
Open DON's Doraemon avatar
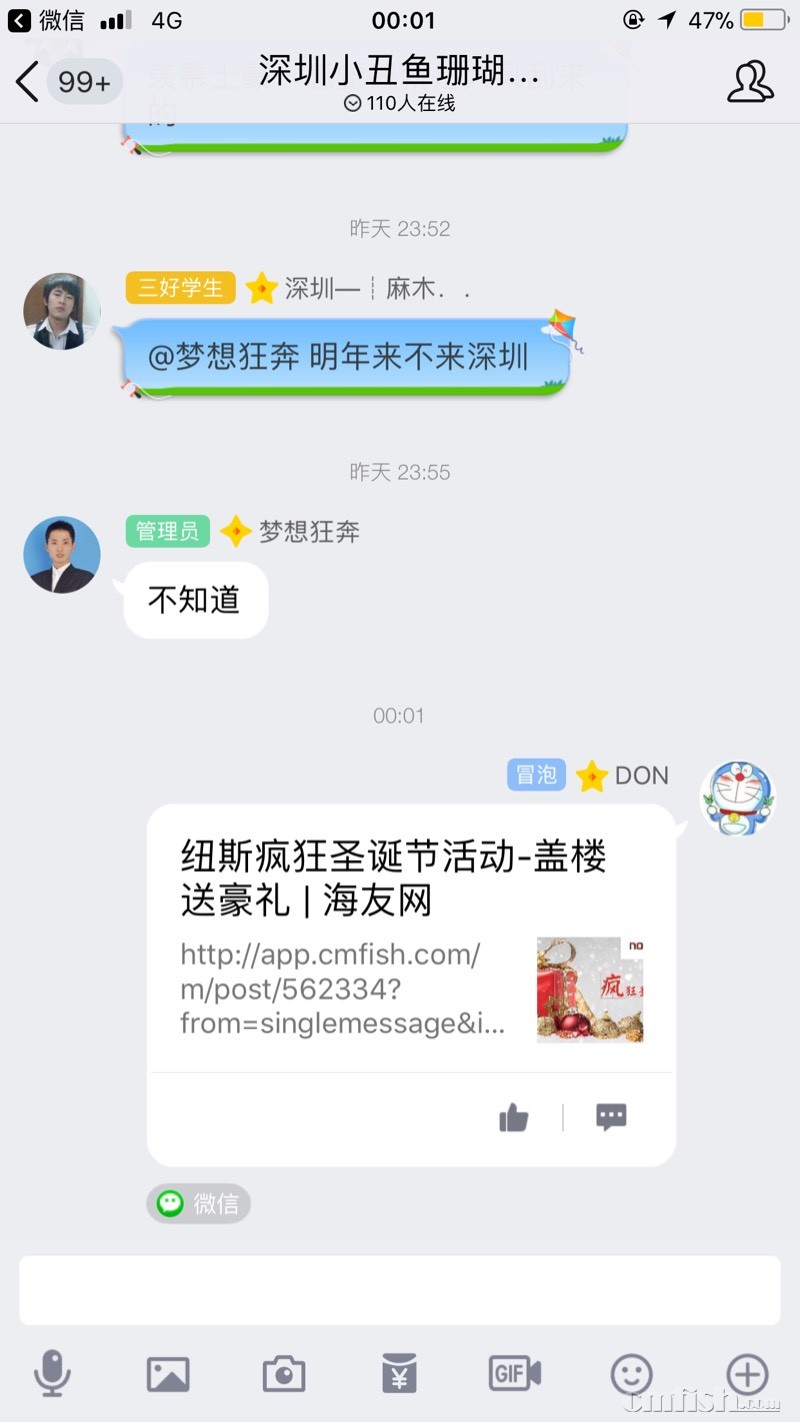(736, 797)
